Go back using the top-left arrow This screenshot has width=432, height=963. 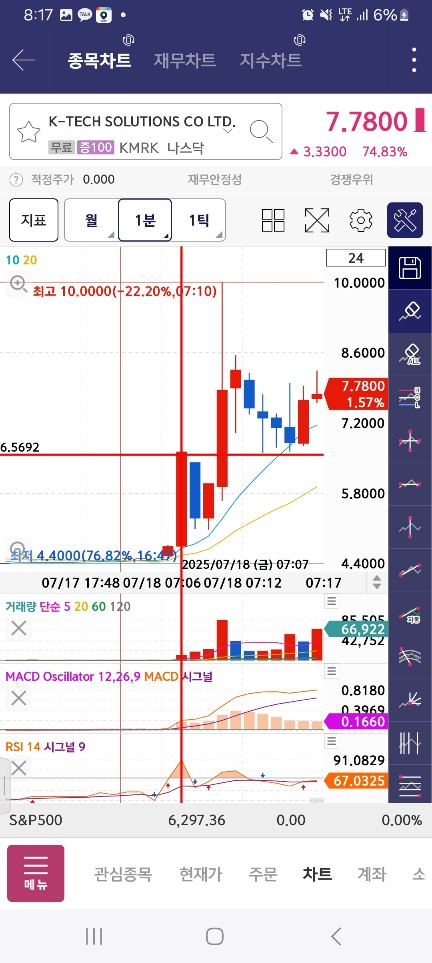pos(23,60)
